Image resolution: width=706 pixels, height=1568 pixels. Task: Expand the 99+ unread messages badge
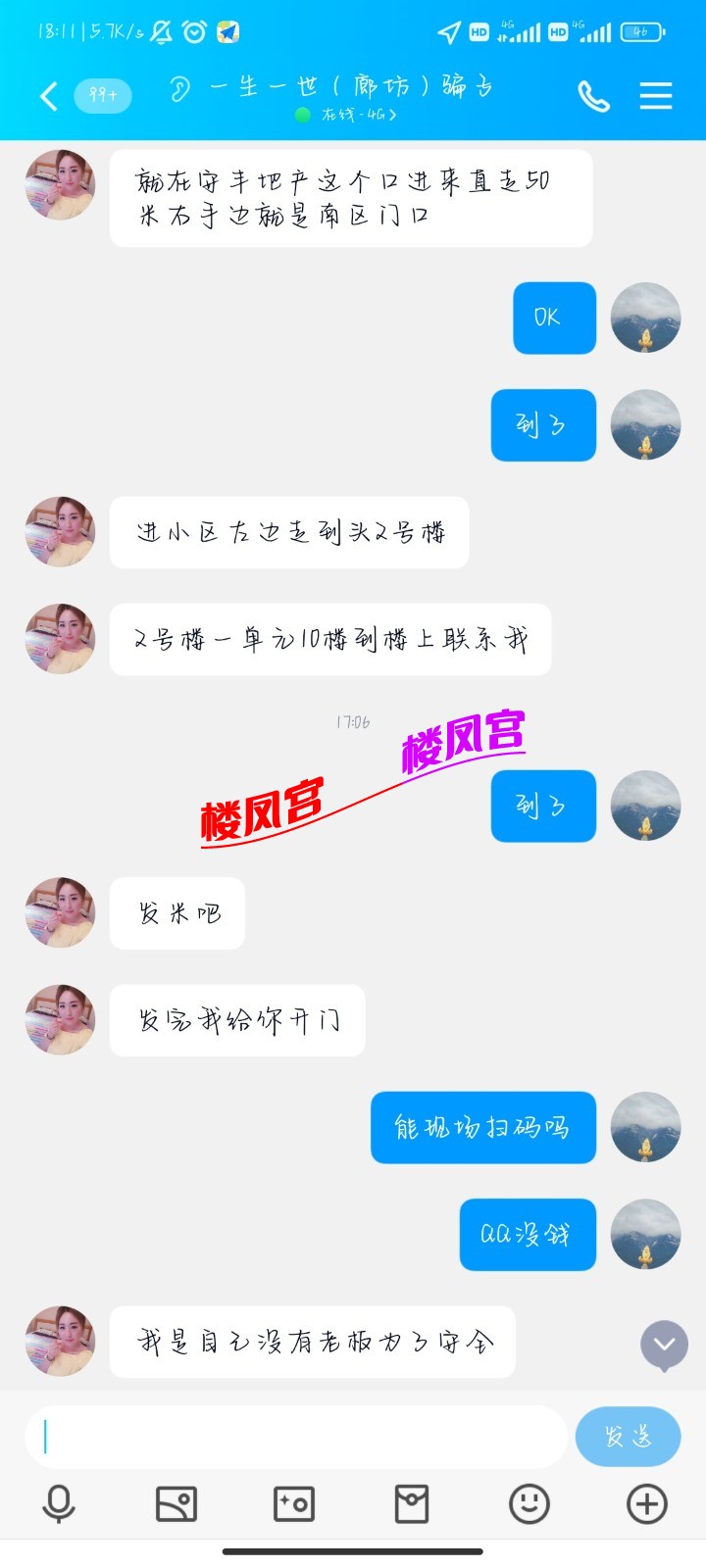(x=103, y=96)
